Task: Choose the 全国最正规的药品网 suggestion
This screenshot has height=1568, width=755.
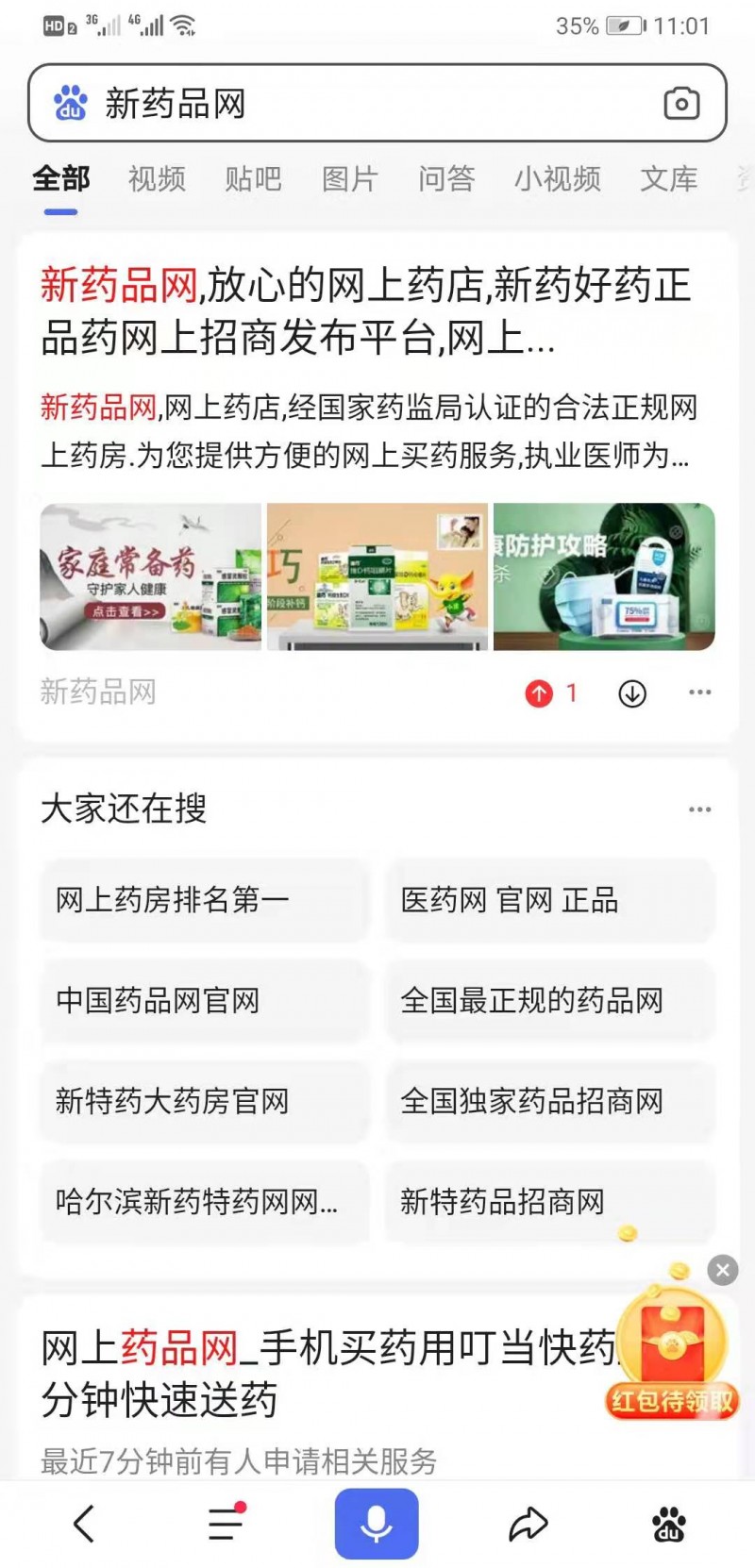Action: (549, 1000)
